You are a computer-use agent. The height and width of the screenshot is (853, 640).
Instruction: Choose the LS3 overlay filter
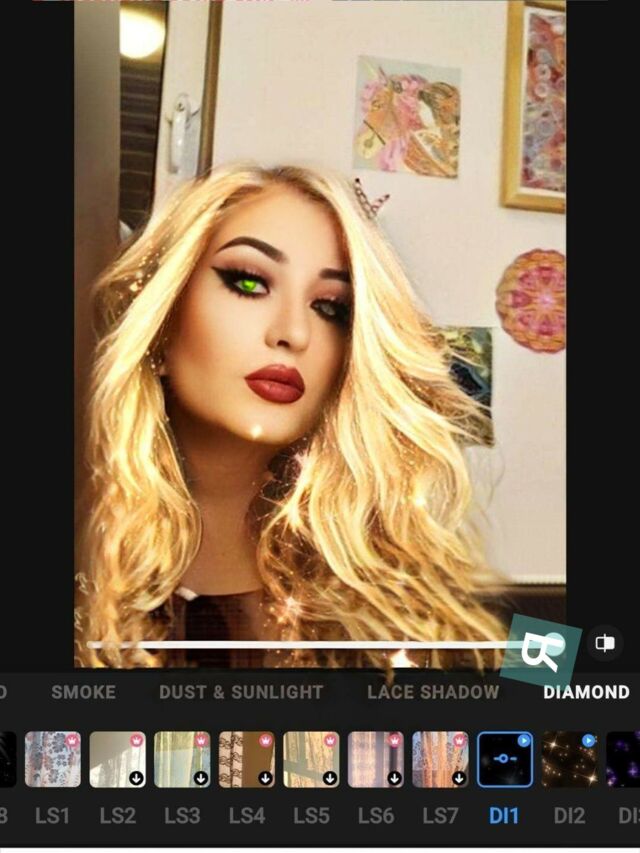182,760
